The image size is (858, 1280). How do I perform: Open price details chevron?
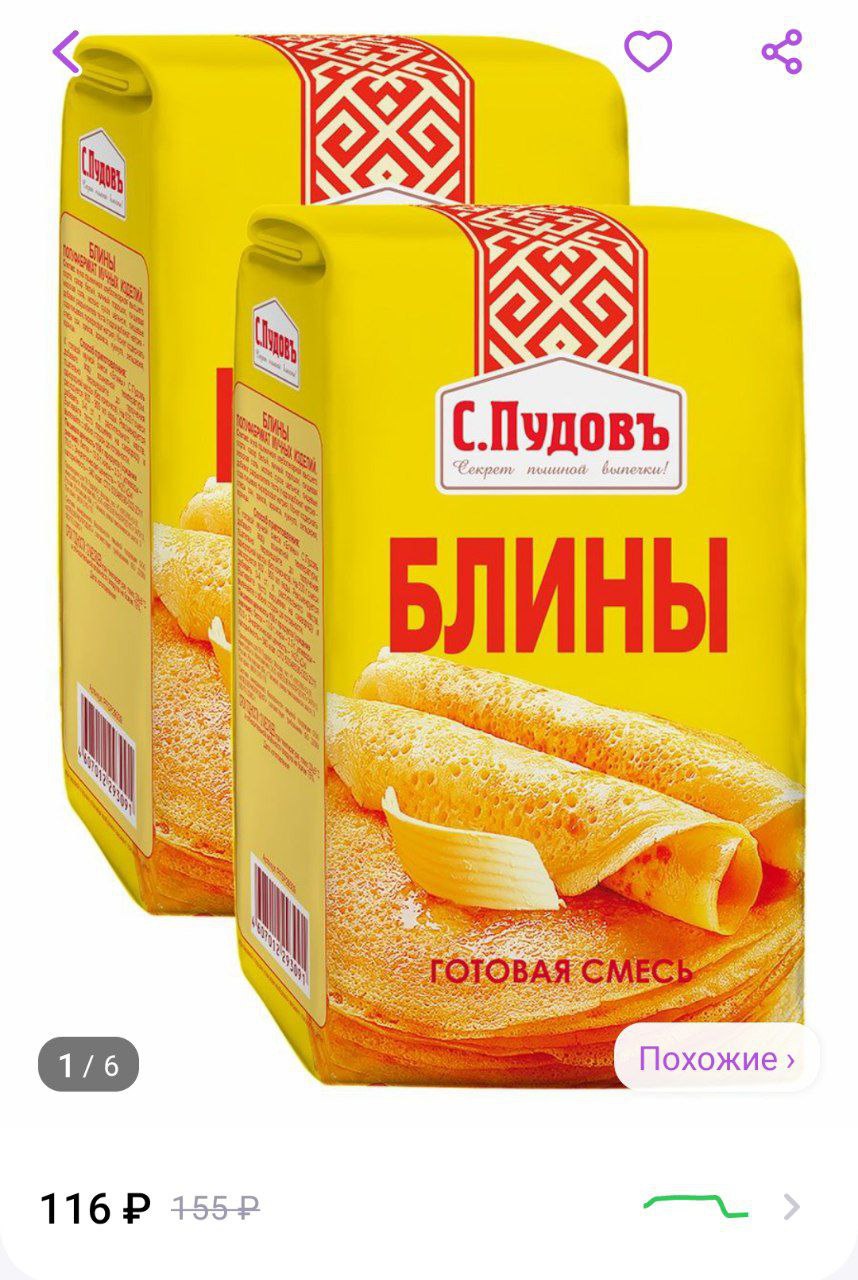pyautogui.click(x=791, y=1208)
